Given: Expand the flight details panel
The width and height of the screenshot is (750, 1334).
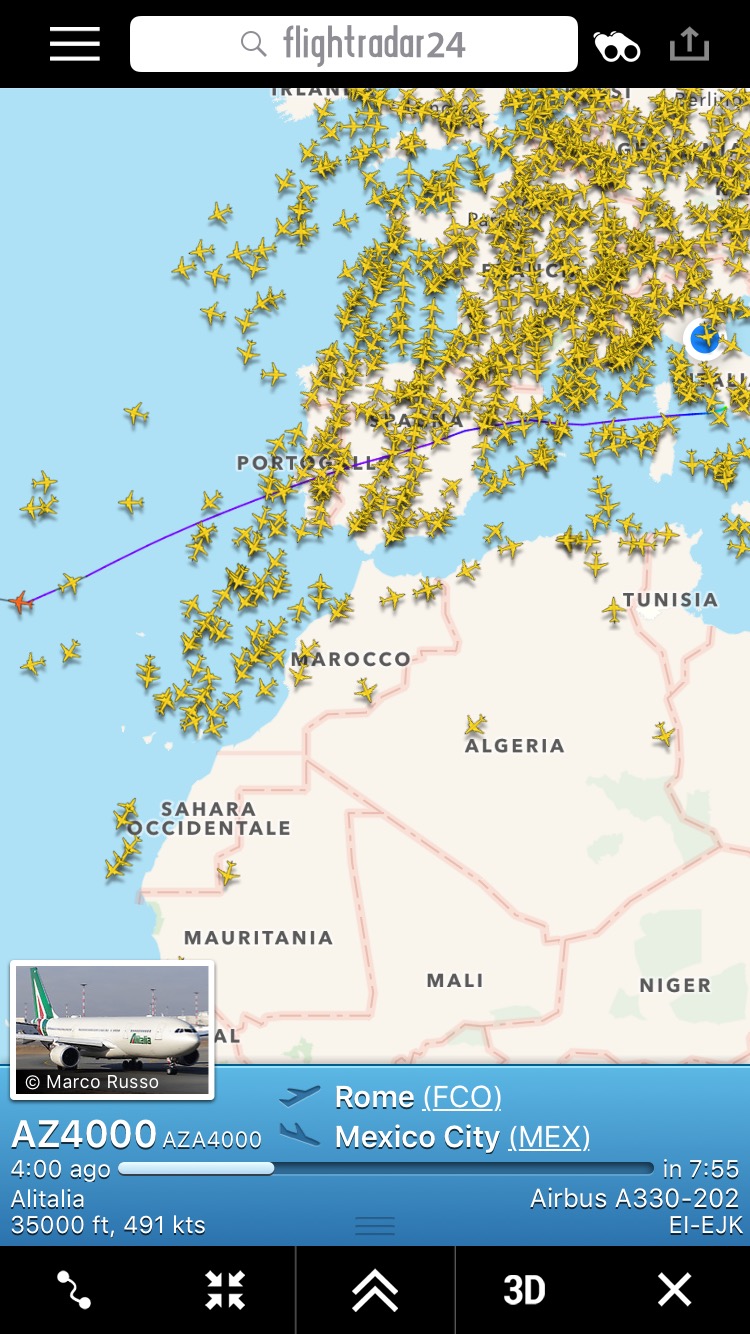Looking at the screenshot, I should click(375, 1290).
